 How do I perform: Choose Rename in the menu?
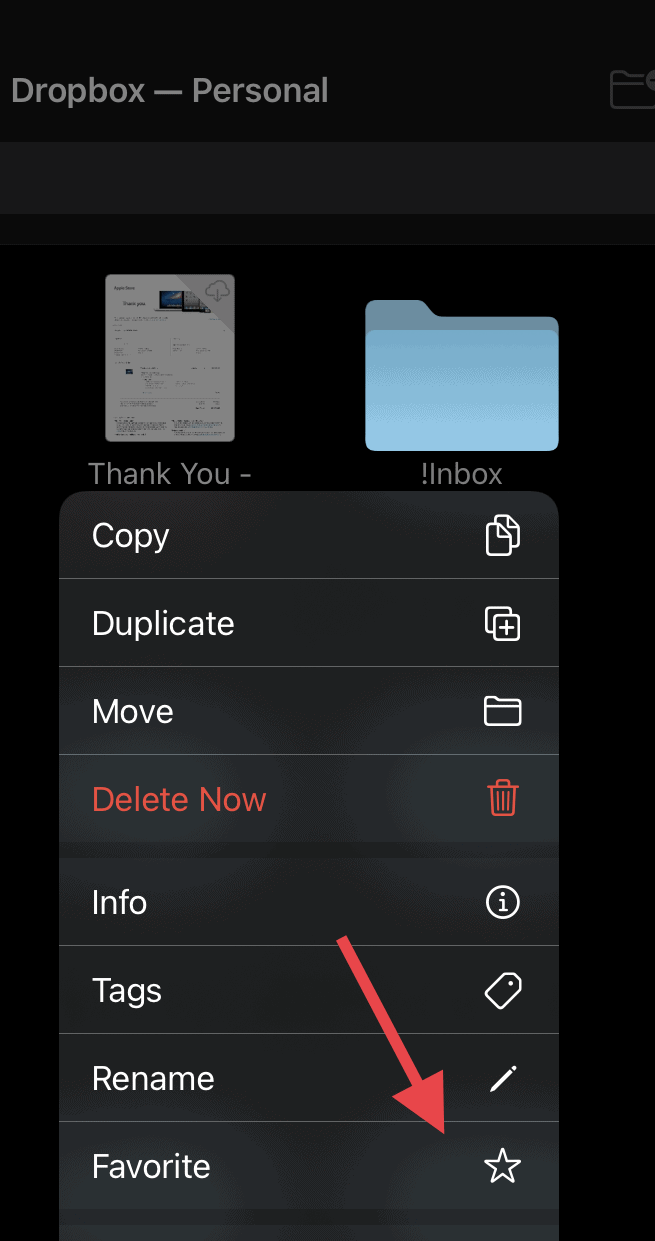[308, 1078]
